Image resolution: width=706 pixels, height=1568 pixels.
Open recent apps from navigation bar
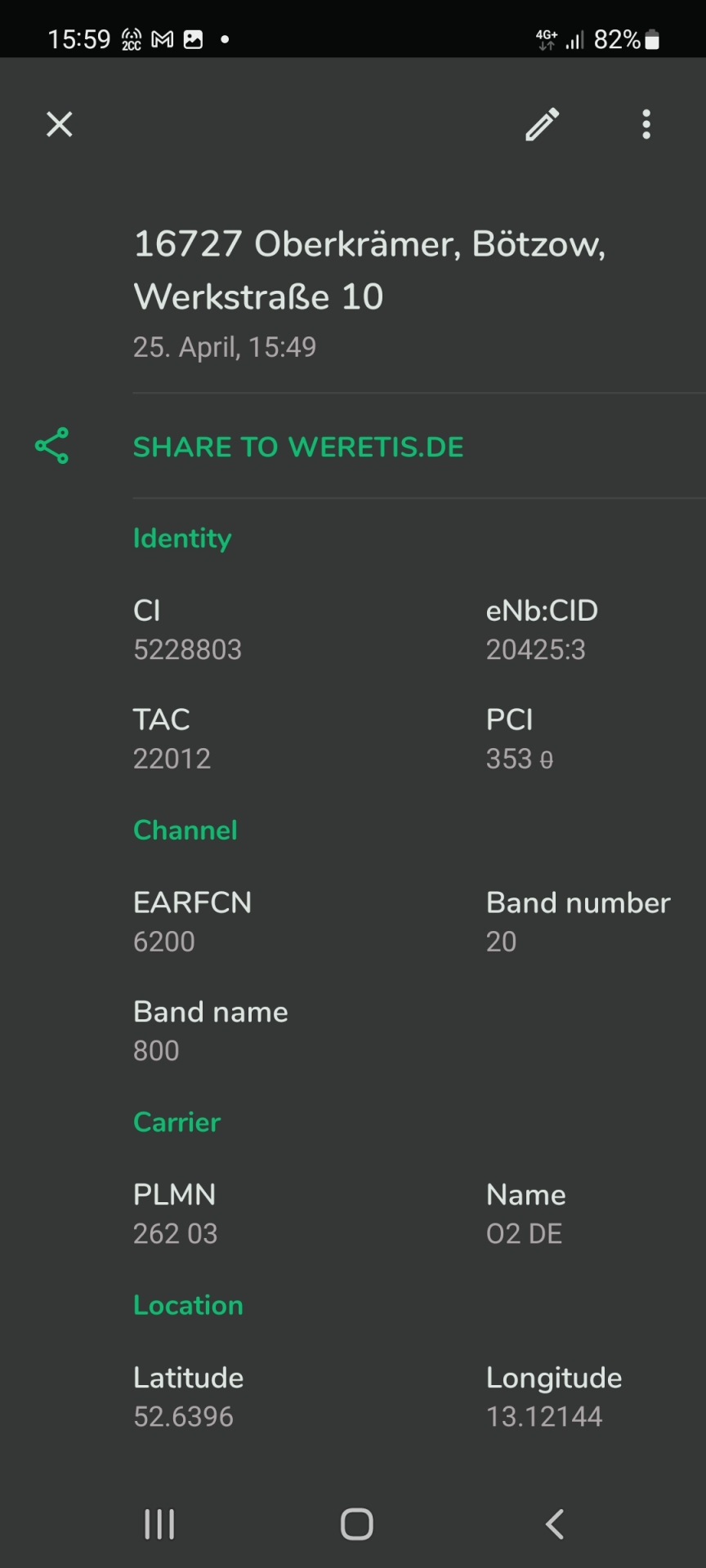[159, 1524]
